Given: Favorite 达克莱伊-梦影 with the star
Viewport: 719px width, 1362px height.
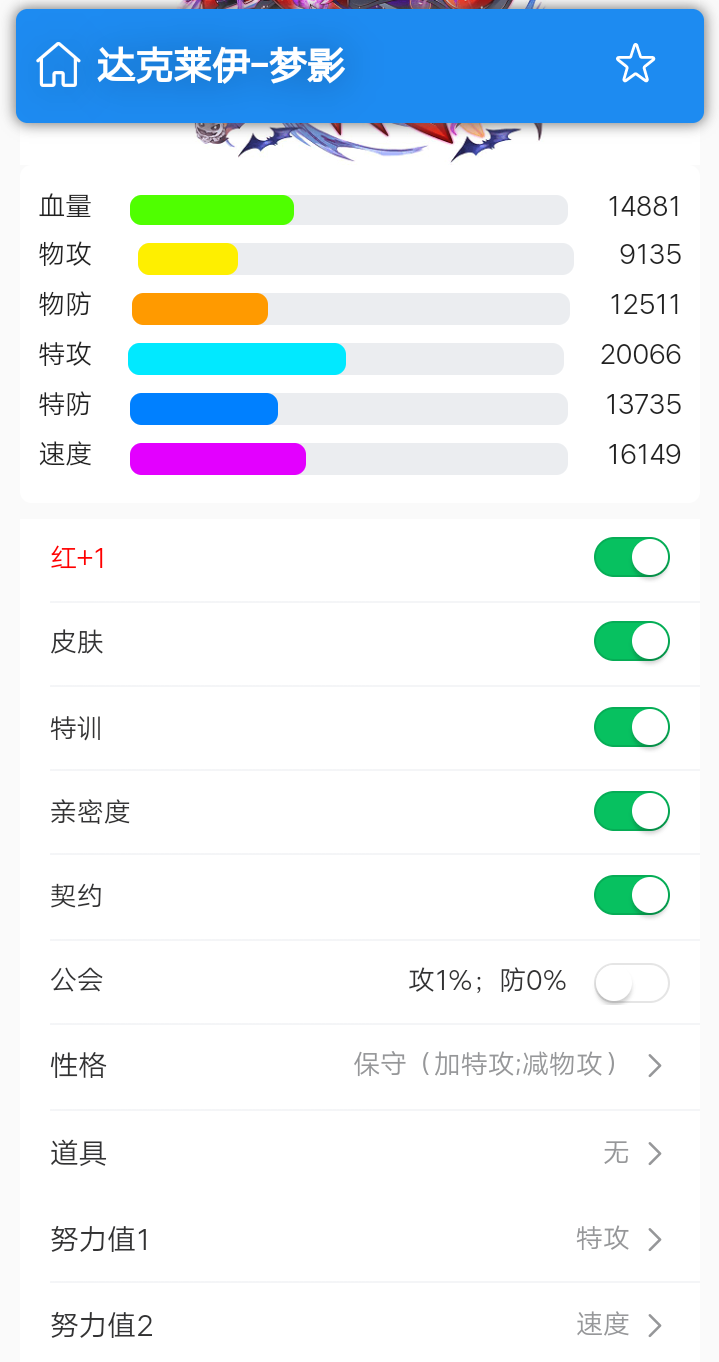Looking at the screenshot, I should coord(635,65).
